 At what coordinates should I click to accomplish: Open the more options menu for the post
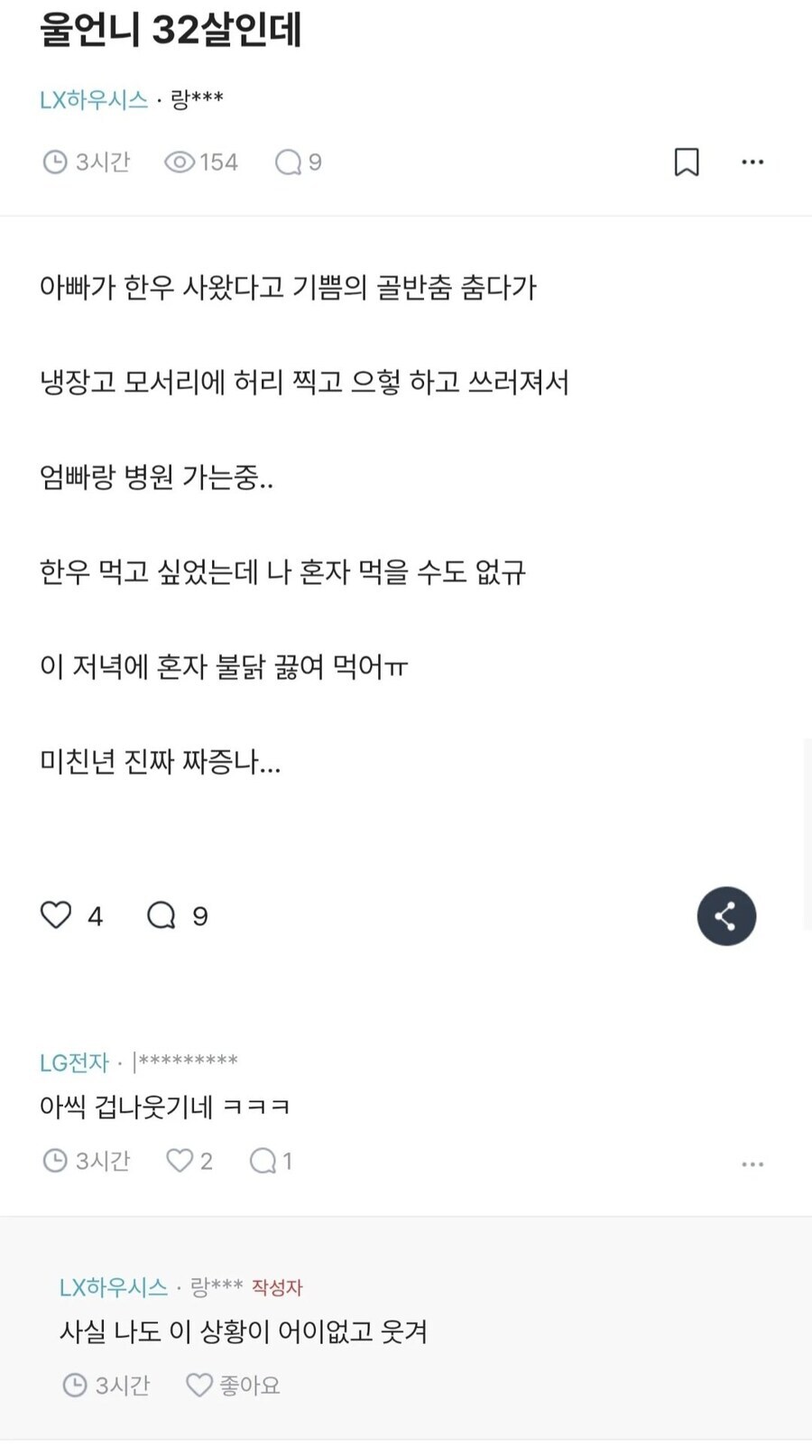pos(752,162)
